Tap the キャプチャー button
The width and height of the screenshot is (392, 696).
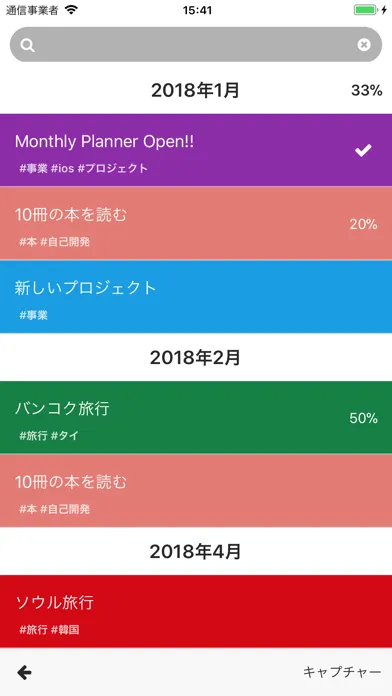coord(342,672)
